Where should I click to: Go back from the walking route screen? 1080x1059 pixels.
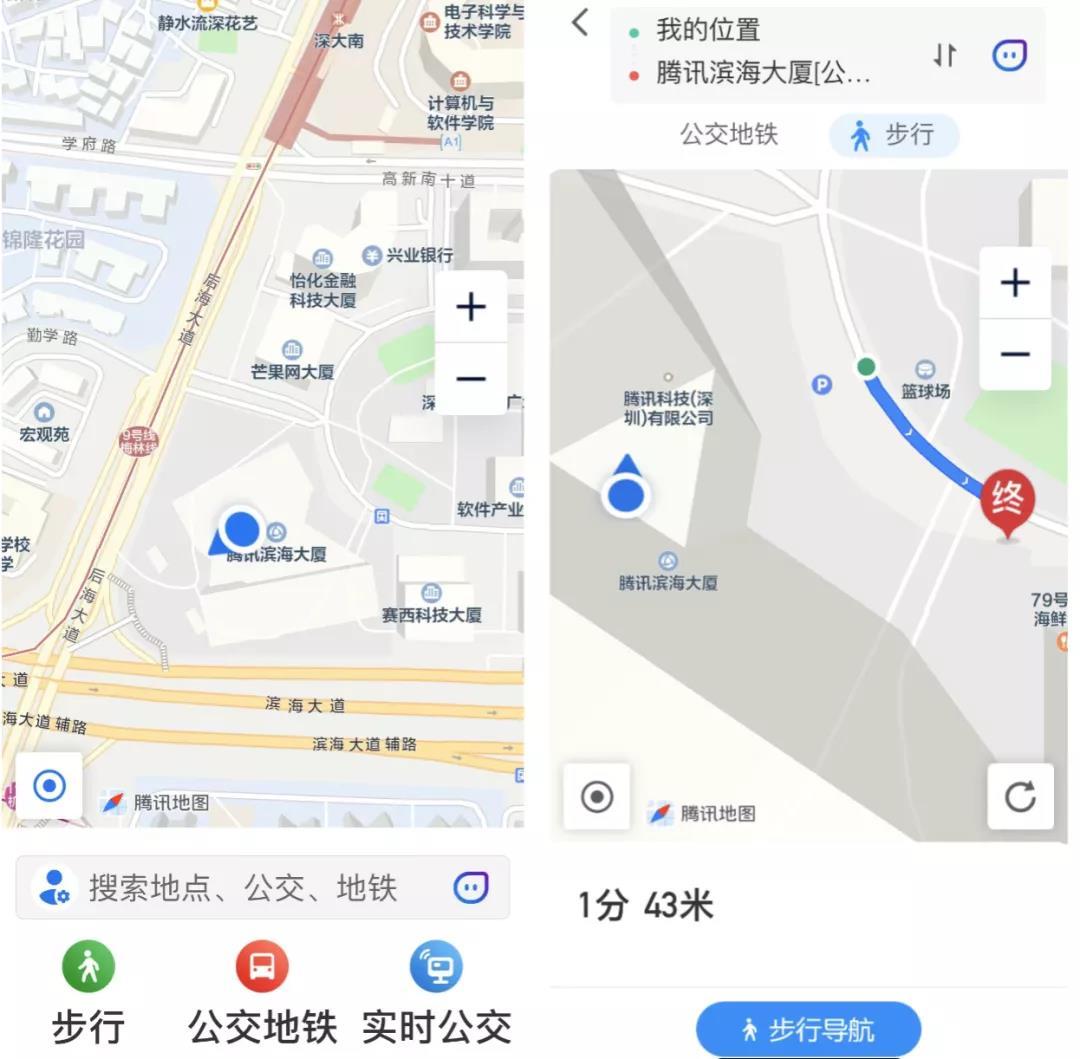pyautogui.click(x=580, y=23)
